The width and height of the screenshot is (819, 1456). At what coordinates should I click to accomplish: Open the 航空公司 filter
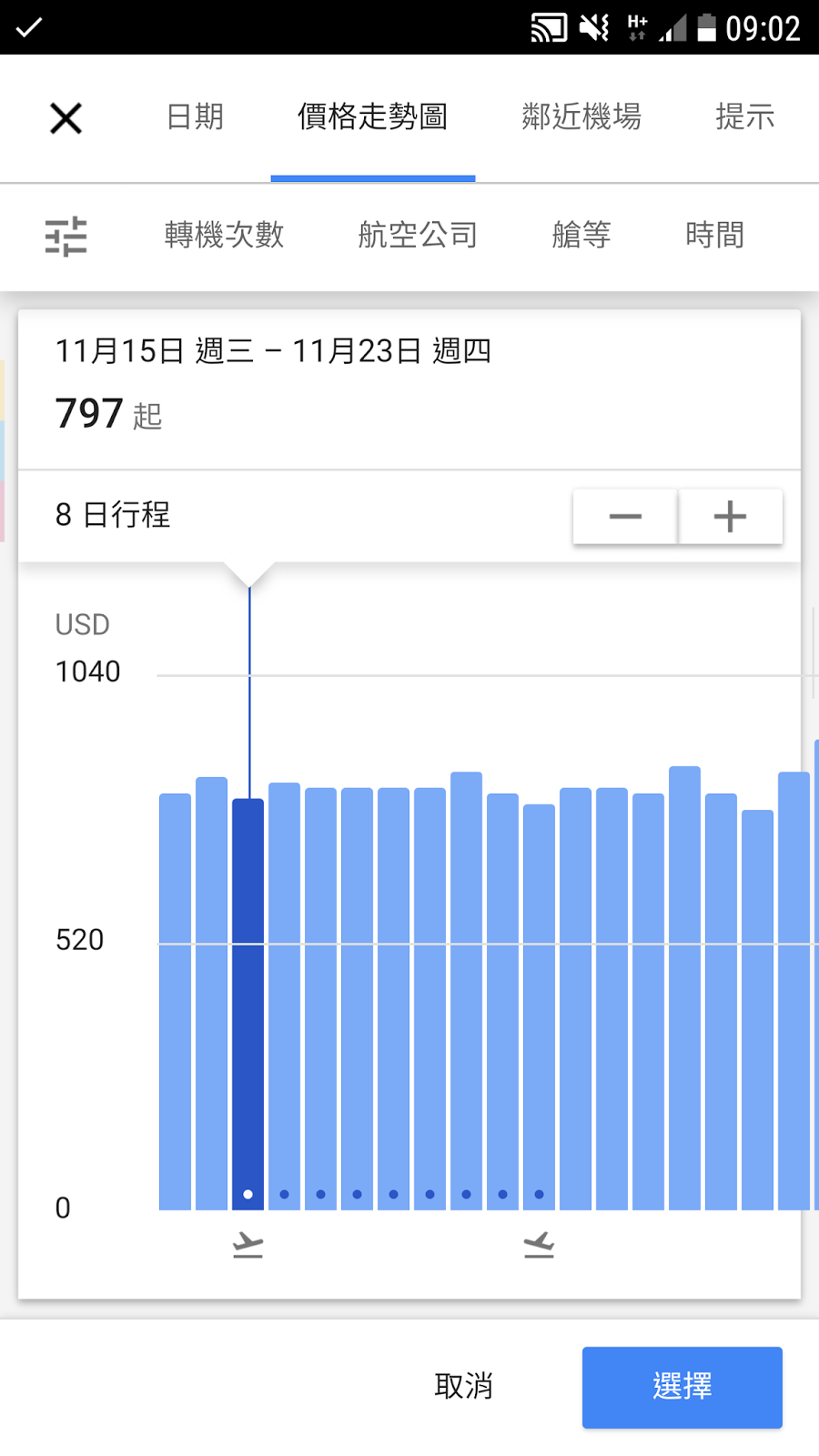[x=418, y=236]
